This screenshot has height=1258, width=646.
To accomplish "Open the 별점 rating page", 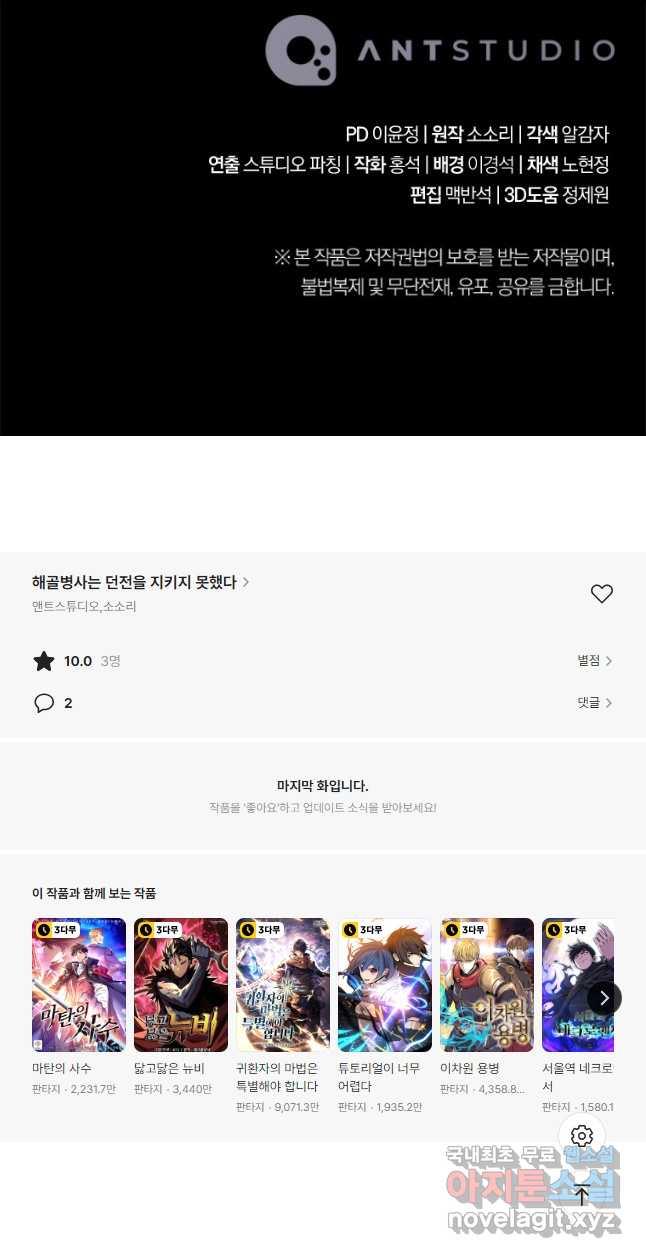I will (x=594, y=661).
